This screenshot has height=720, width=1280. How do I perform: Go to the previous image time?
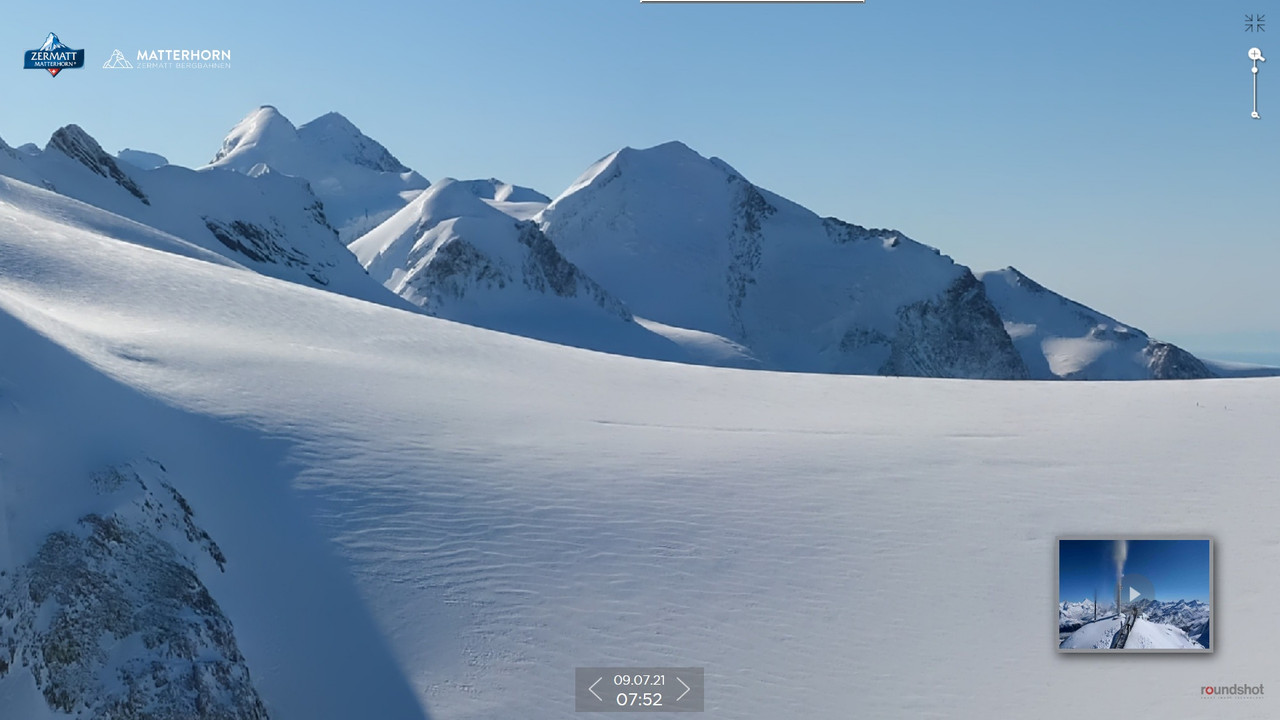(595, 689)
